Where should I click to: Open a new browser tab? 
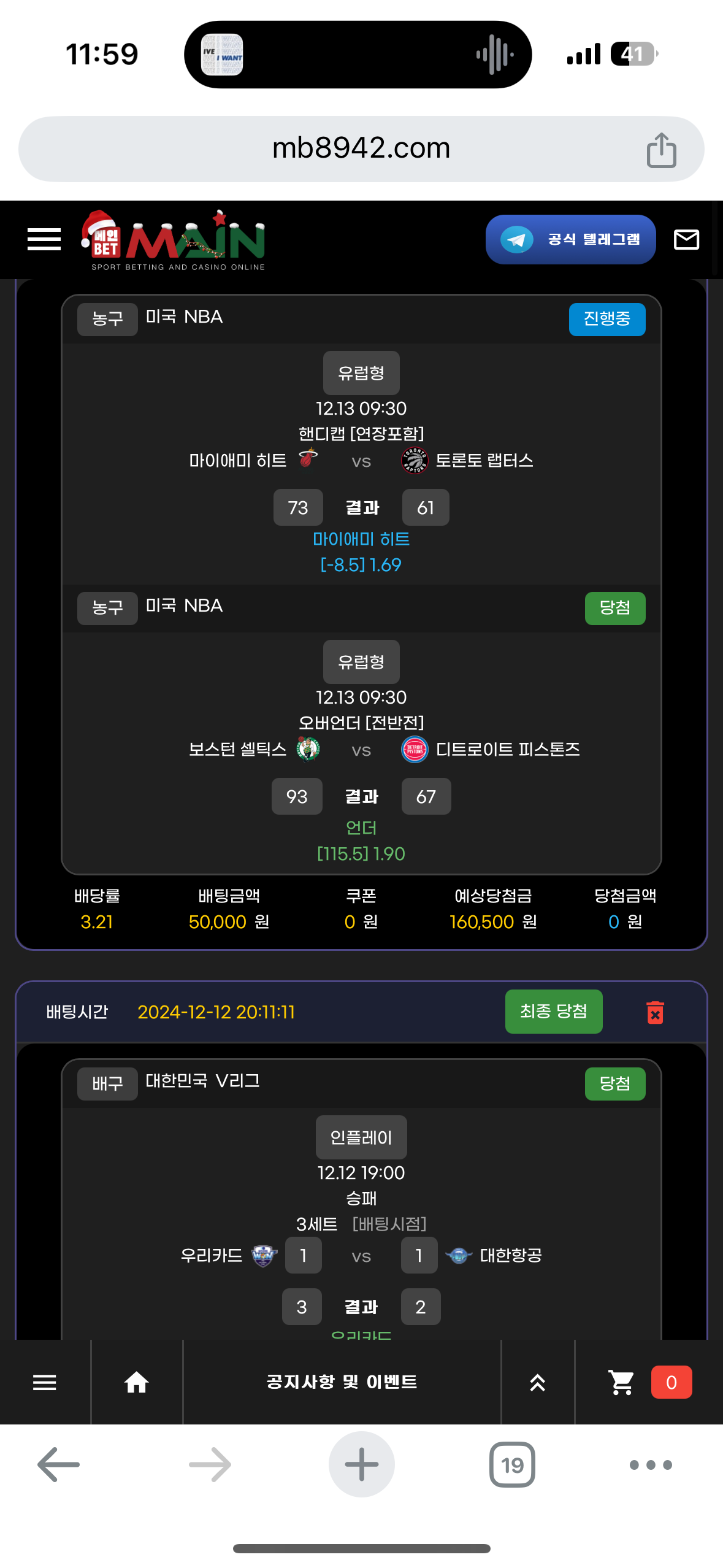361,1464
